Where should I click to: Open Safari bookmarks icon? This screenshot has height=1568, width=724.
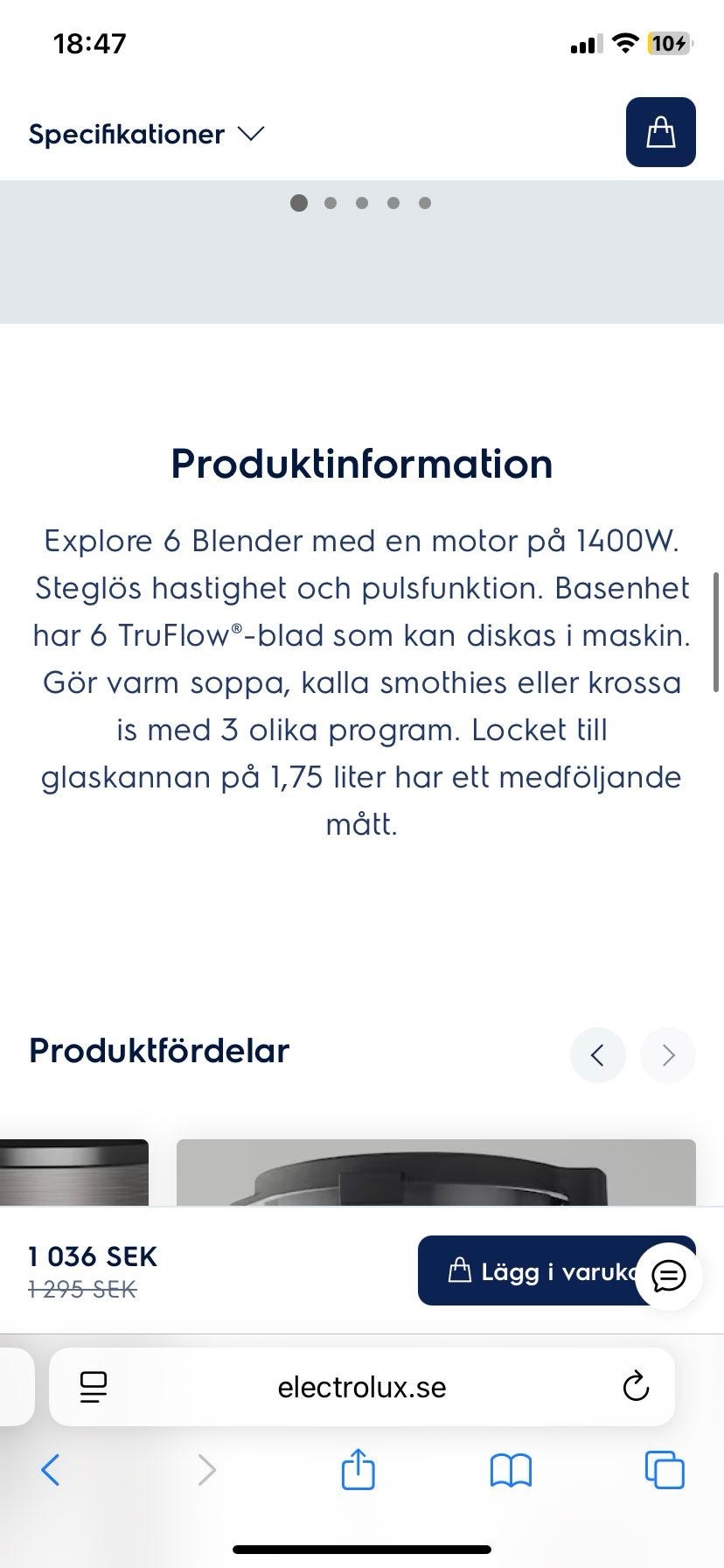coord(511,1470)
